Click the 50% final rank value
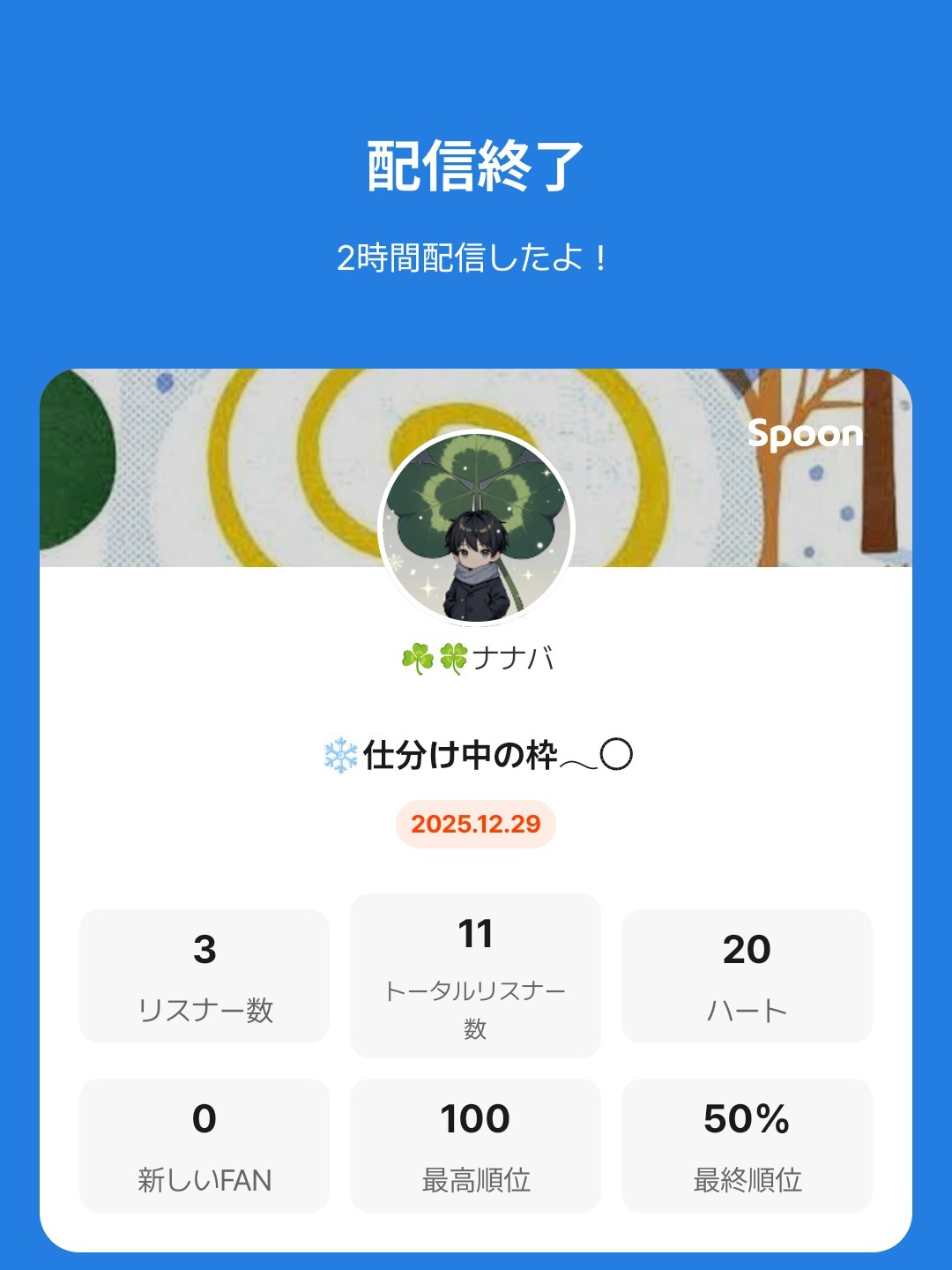This screenshot has height=1270, width=952. coord(747,1120)
